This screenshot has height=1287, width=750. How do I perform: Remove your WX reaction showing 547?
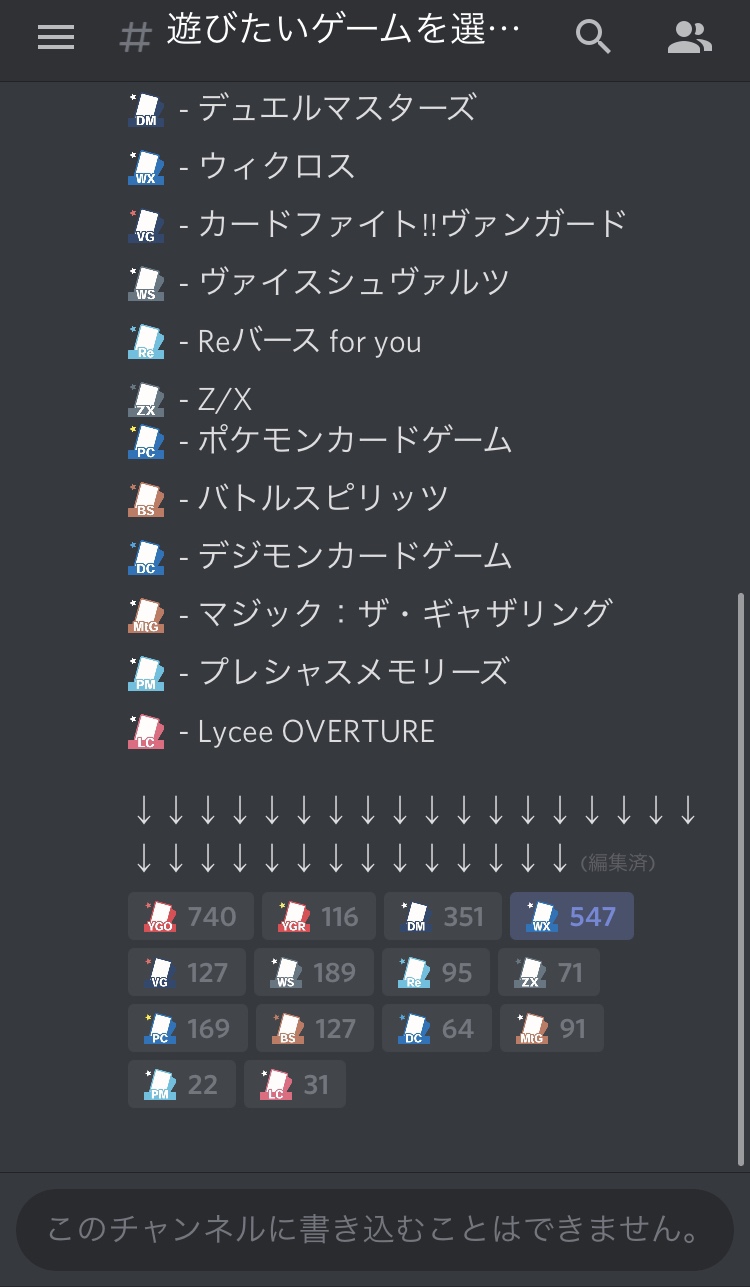click(x=571, y=916)
